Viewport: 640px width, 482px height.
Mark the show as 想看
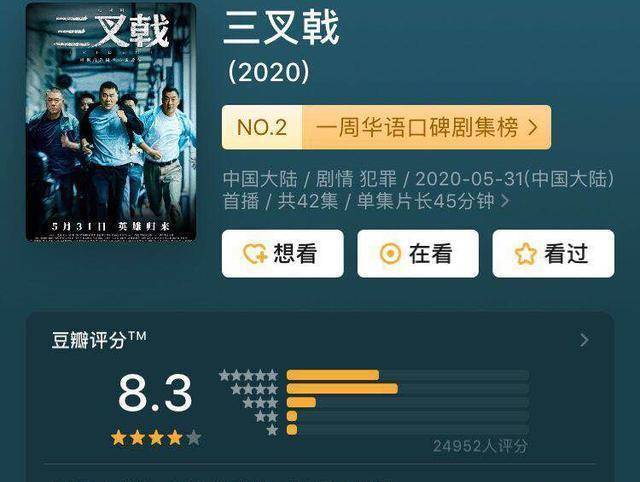[x=282, y=254]
